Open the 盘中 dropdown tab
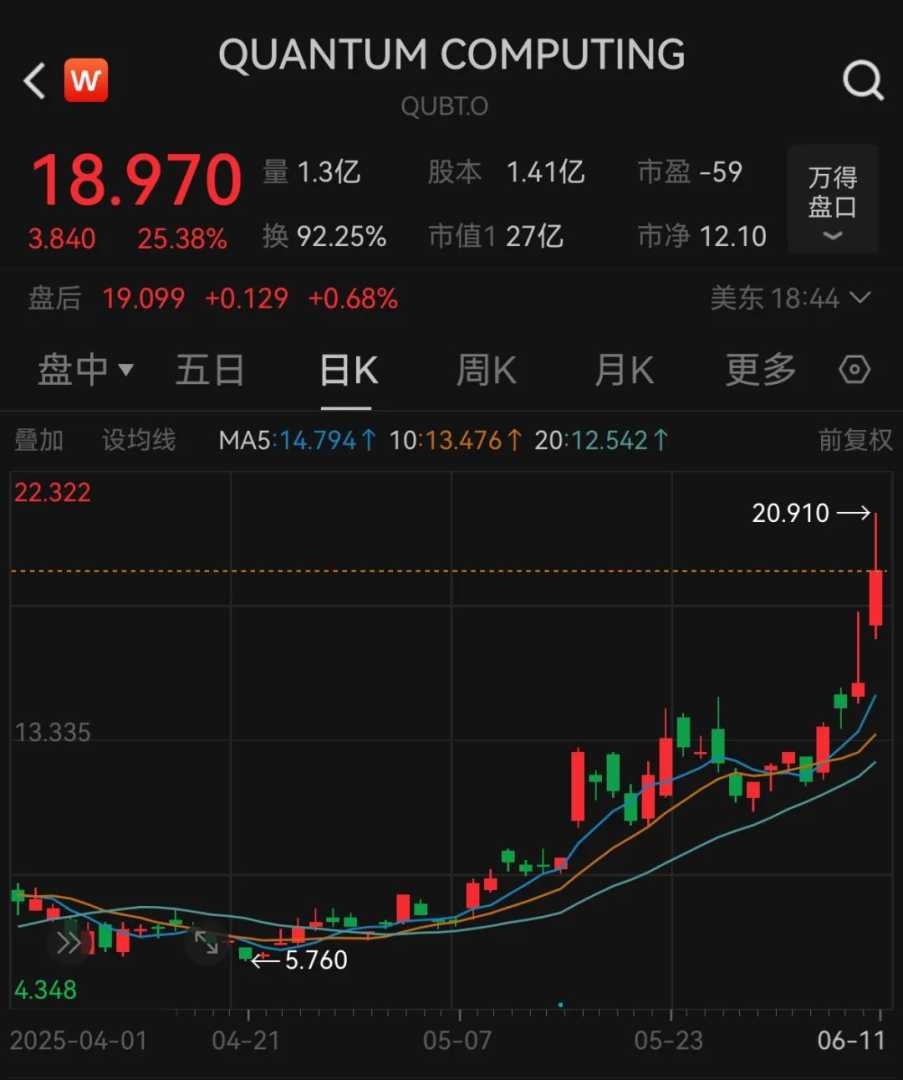903x1080 pixels. click(x=85, y=370)
